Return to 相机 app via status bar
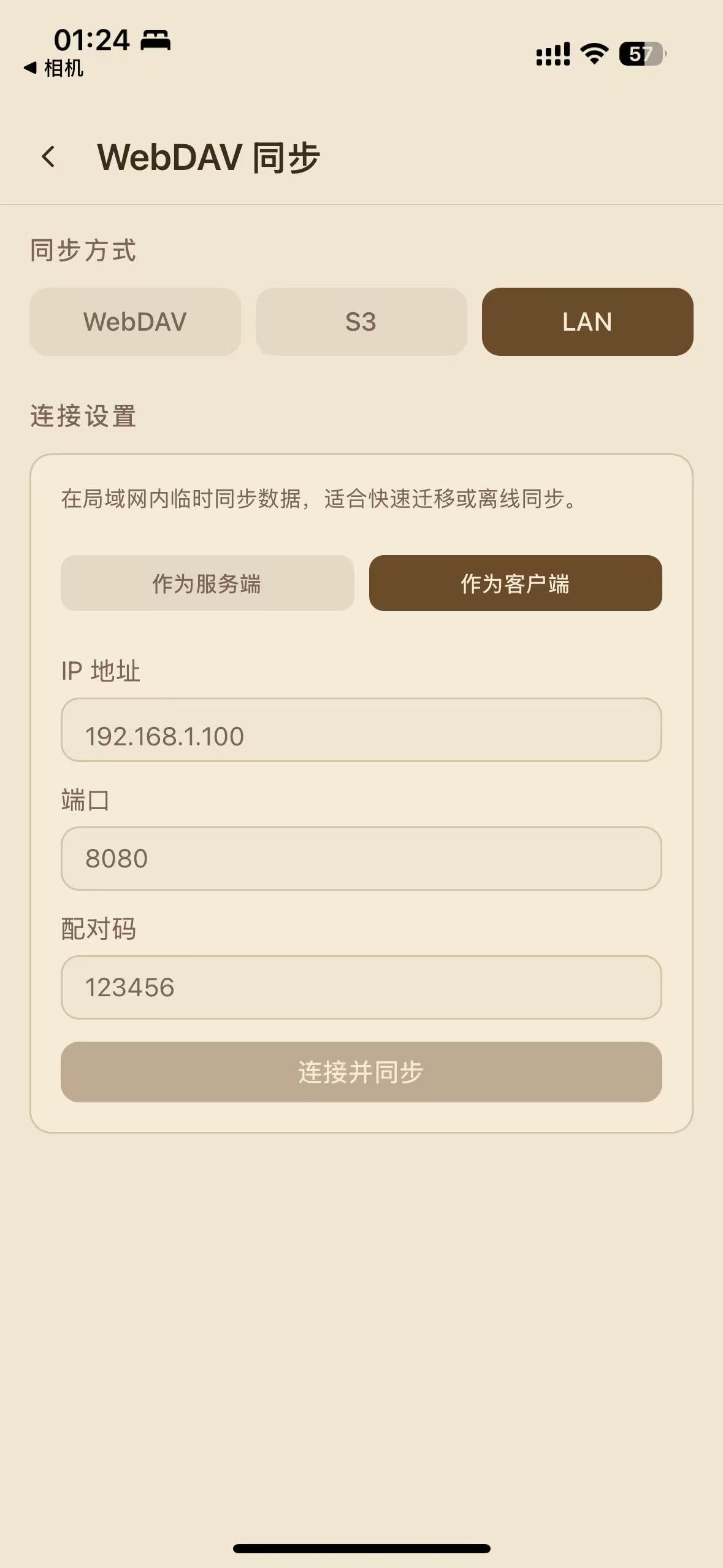Screen dimensions: 723x1568 coord(54,68)
